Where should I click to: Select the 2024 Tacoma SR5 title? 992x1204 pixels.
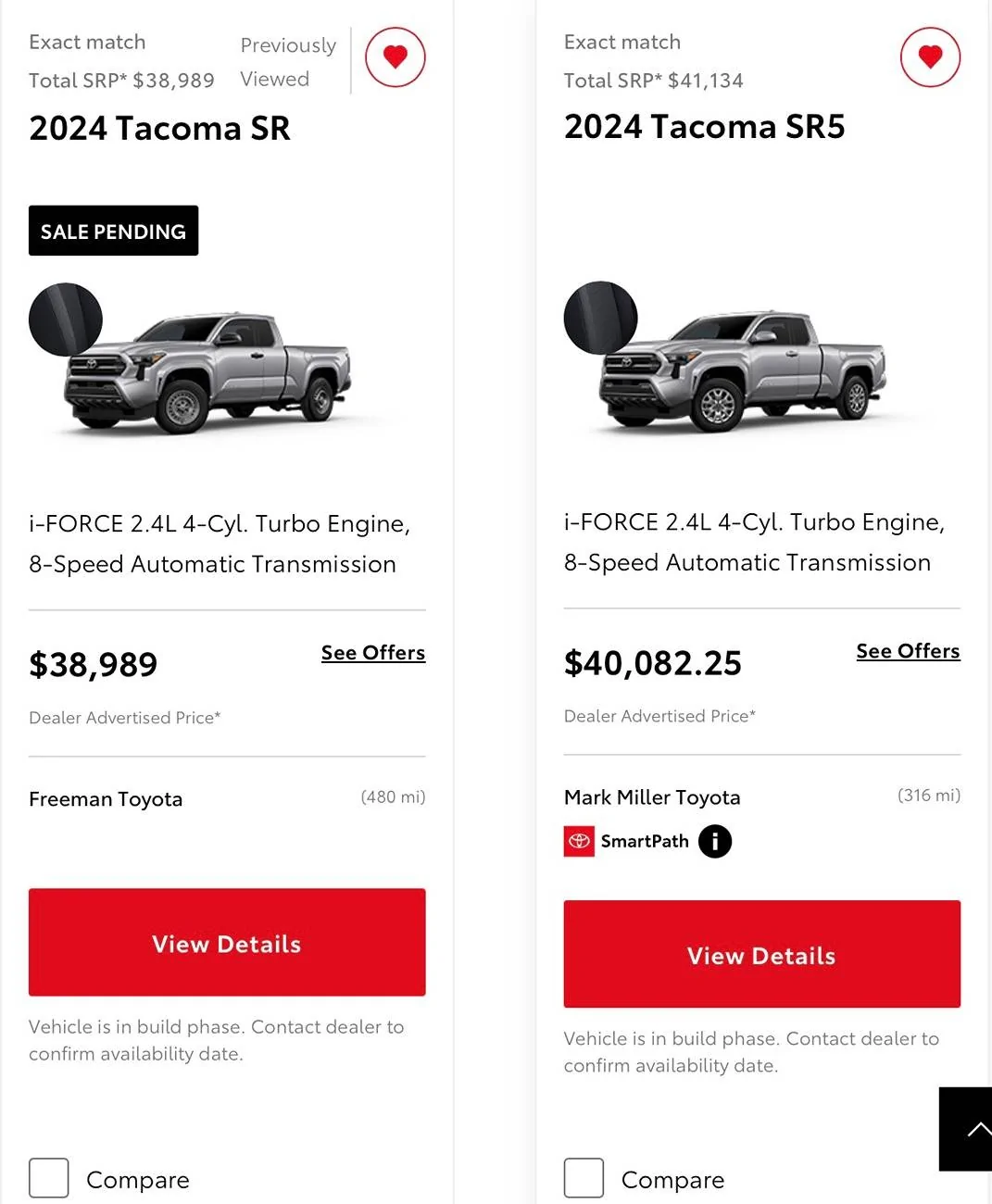click(704, 126)
